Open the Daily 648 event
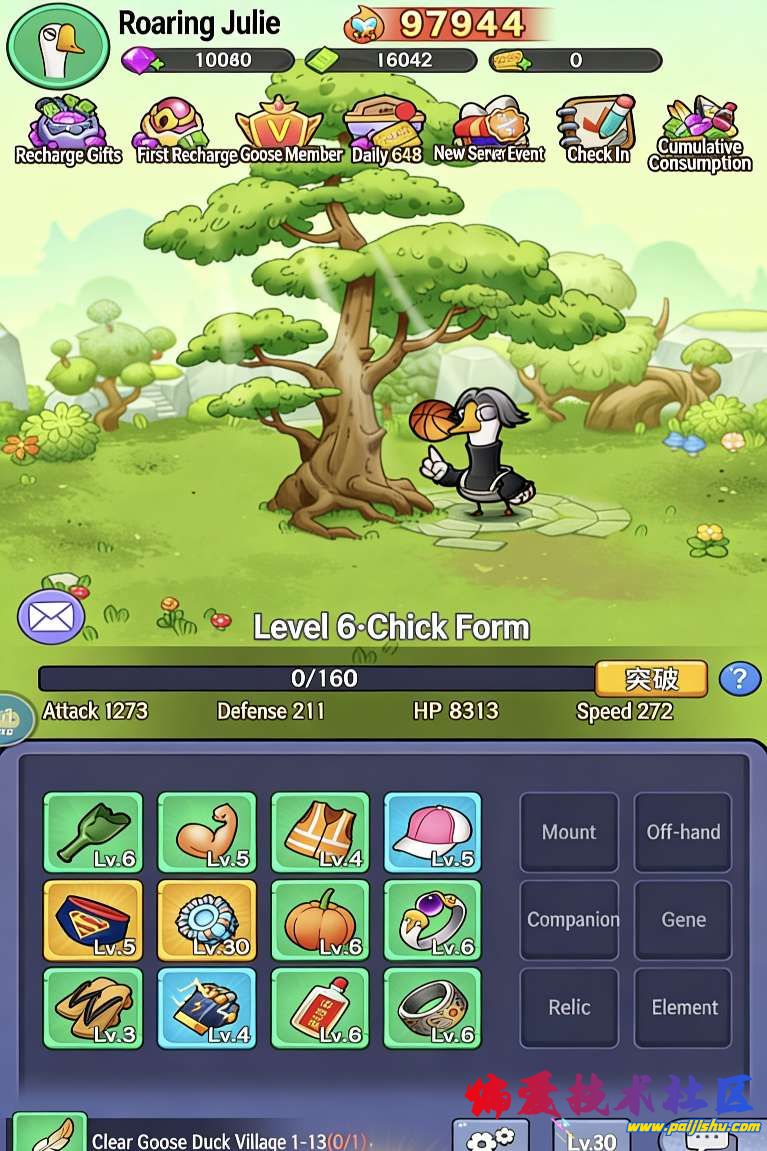This screenshot has height=1151, width=767. pyautogui.click(x=385, y=130)
